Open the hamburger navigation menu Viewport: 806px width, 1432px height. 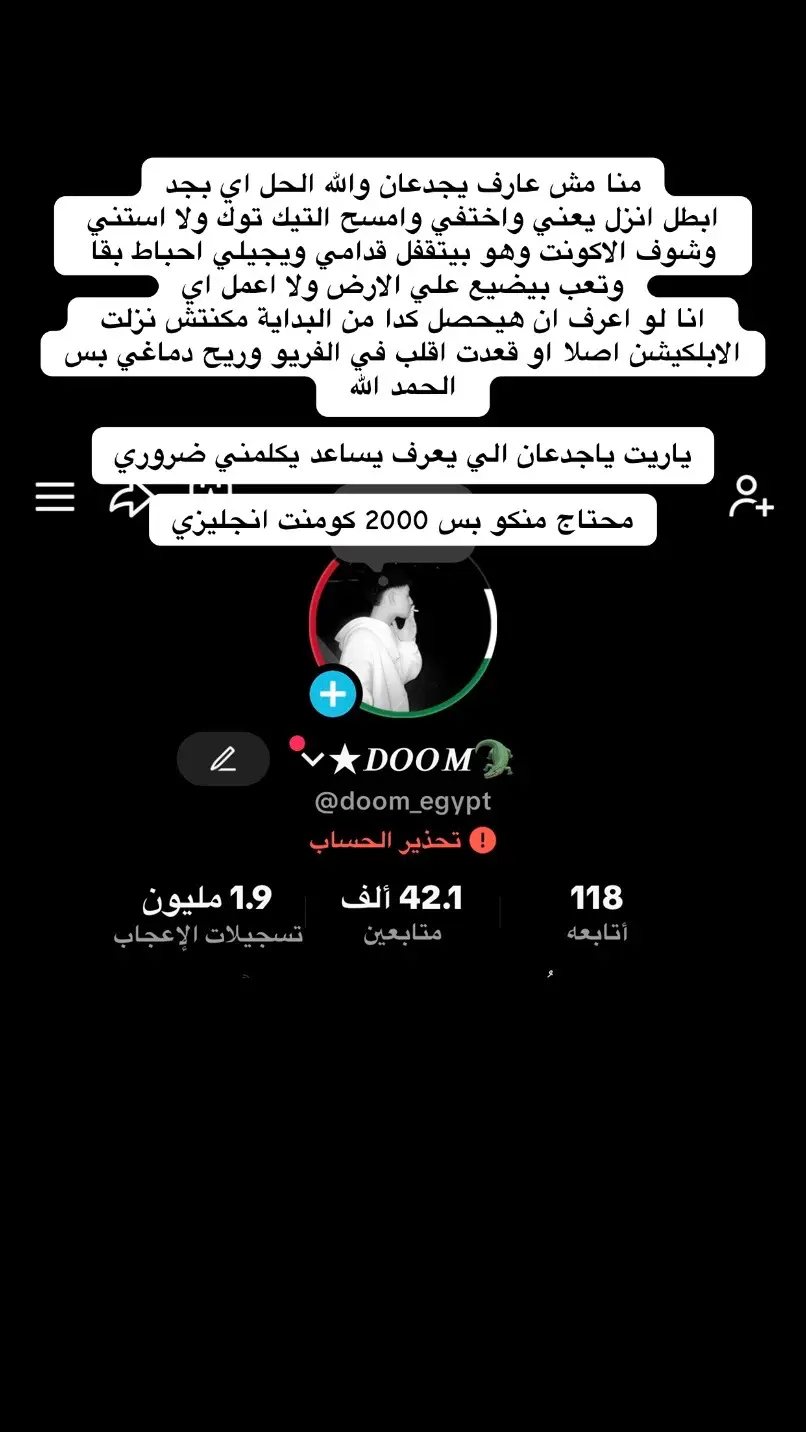[55, 497]
